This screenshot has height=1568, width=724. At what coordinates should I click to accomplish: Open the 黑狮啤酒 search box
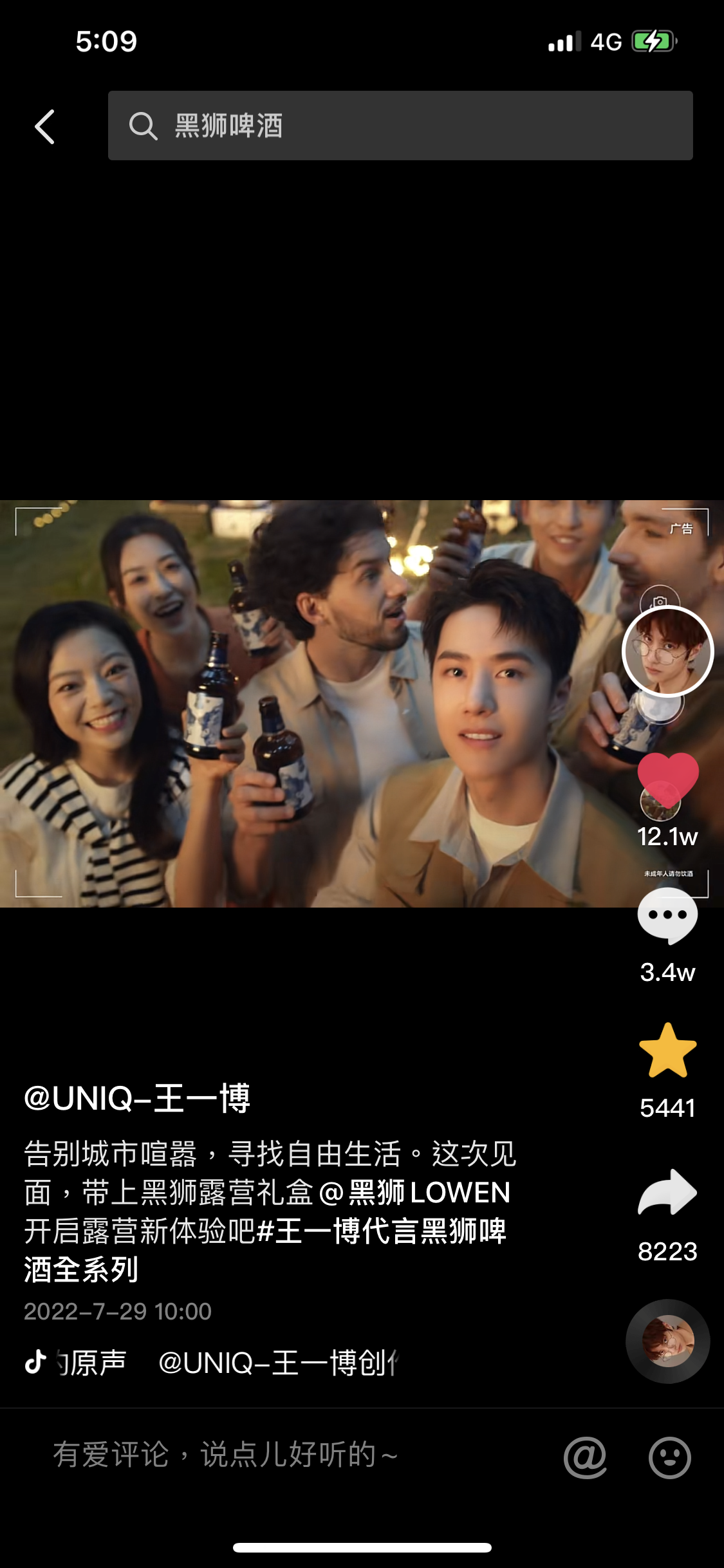coord(400,126)
